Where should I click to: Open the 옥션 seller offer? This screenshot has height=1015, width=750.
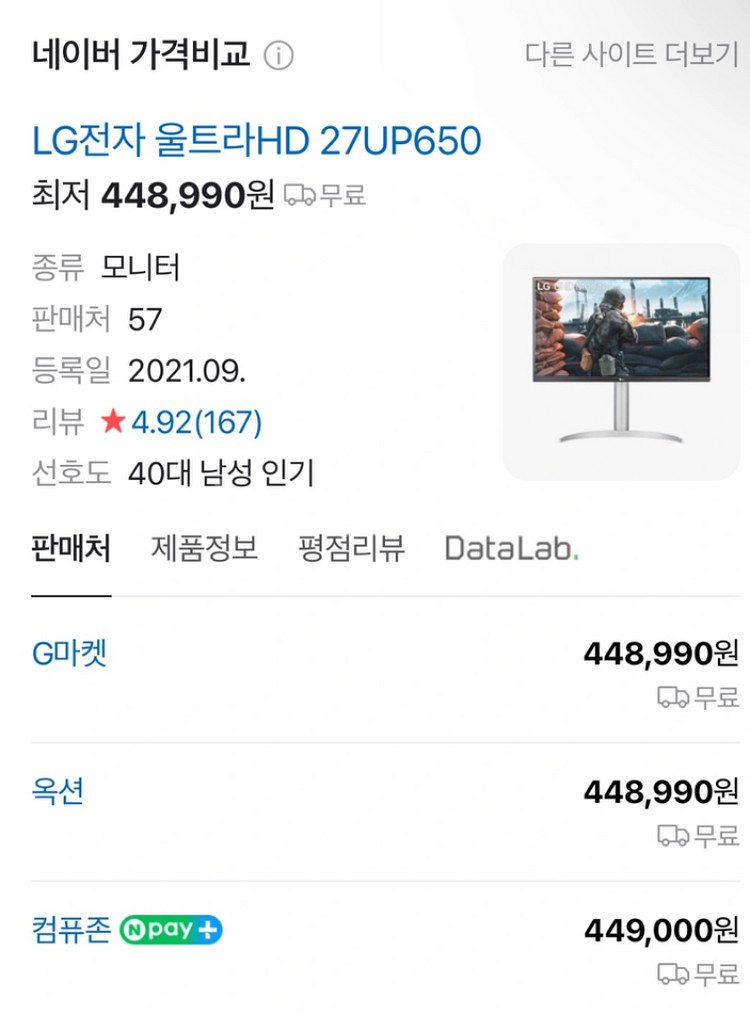pos(57,792)
